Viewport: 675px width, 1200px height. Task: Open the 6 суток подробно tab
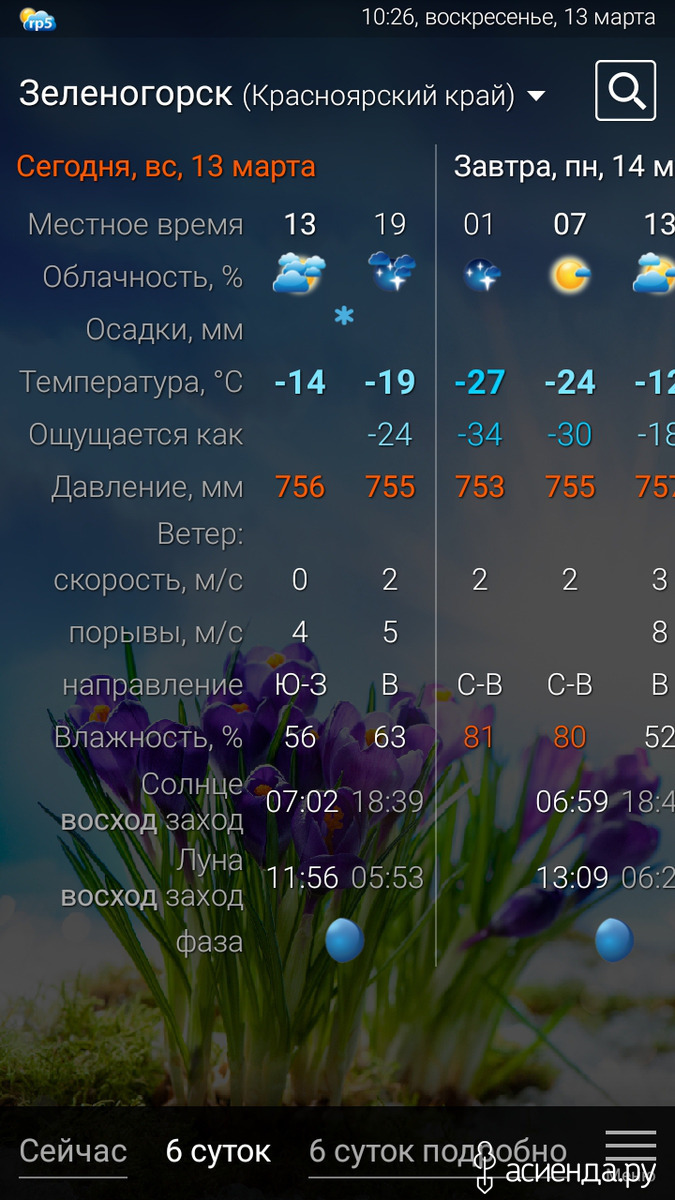tap(438, 1151)
